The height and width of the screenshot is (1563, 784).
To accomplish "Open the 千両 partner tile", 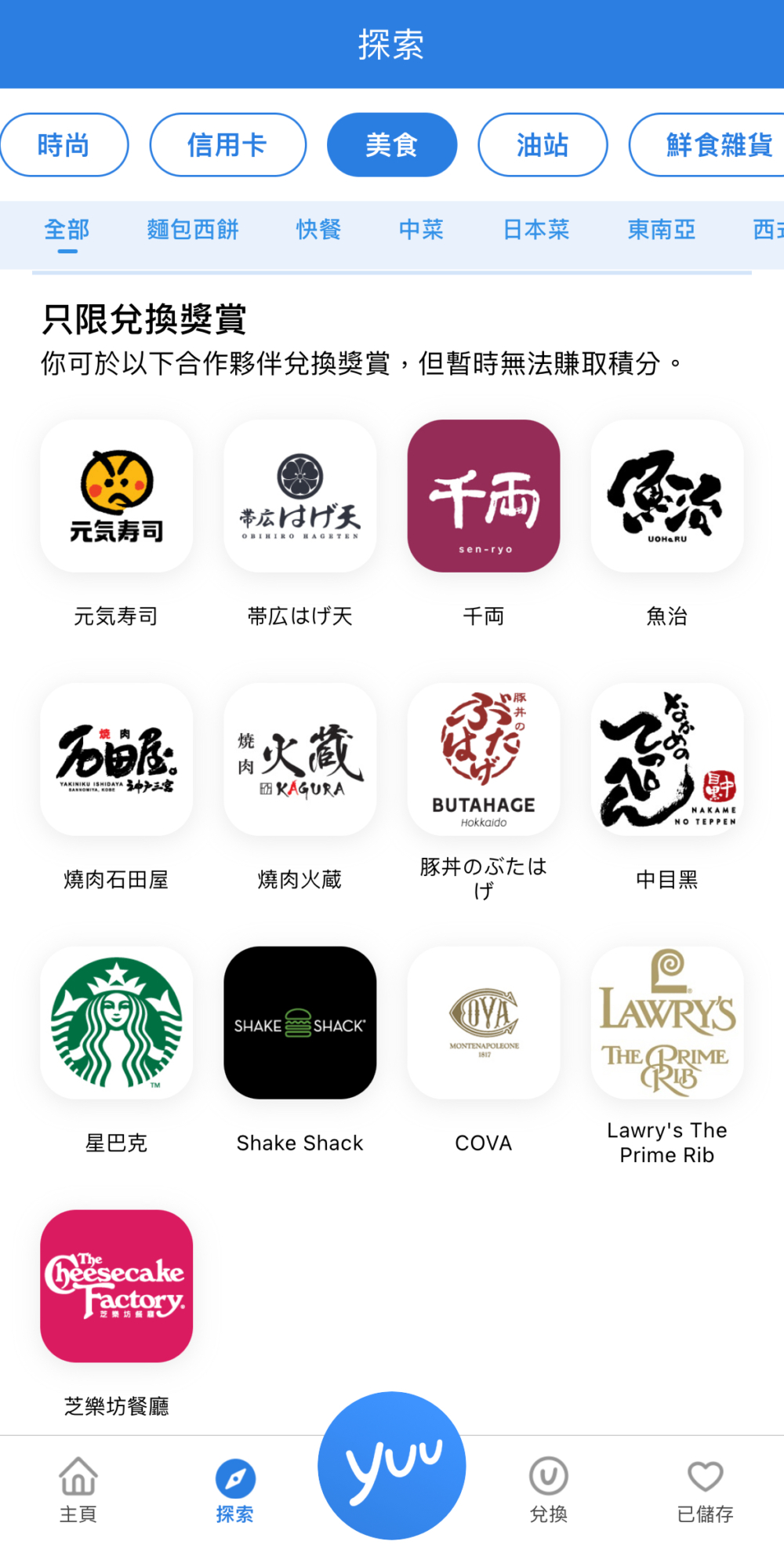I will point(484,496).
